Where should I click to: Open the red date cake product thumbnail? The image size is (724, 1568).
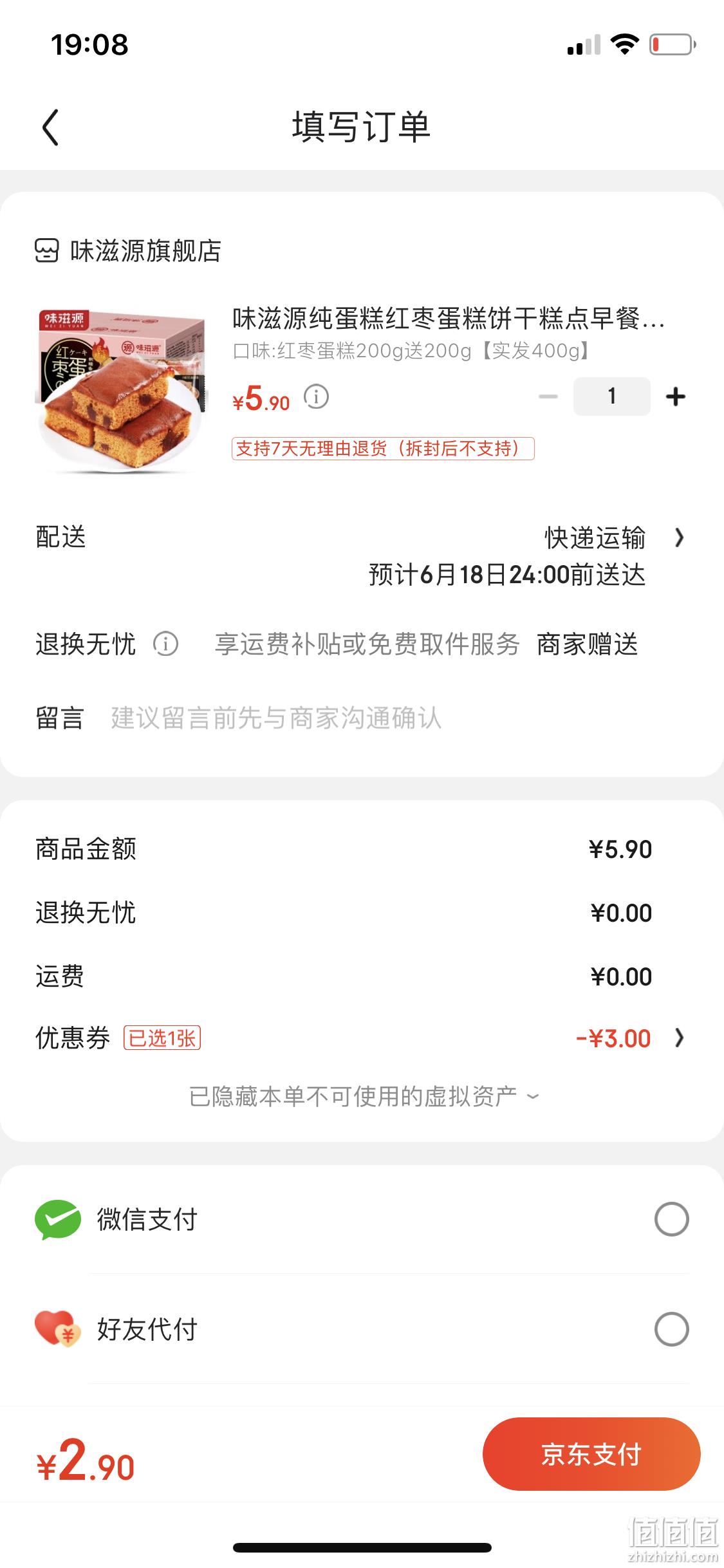coord(121,389)
